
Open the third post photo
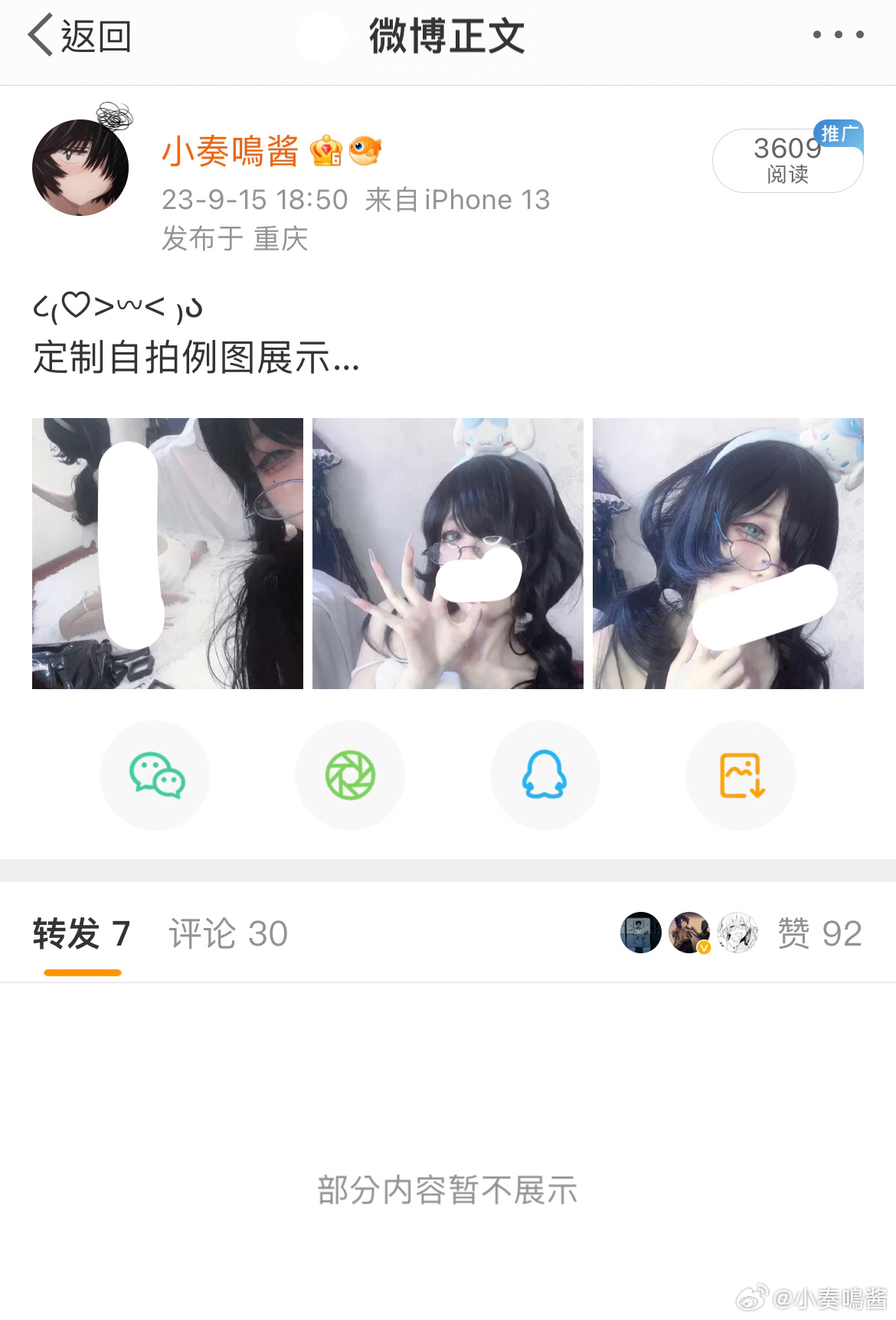coord(728,553)
